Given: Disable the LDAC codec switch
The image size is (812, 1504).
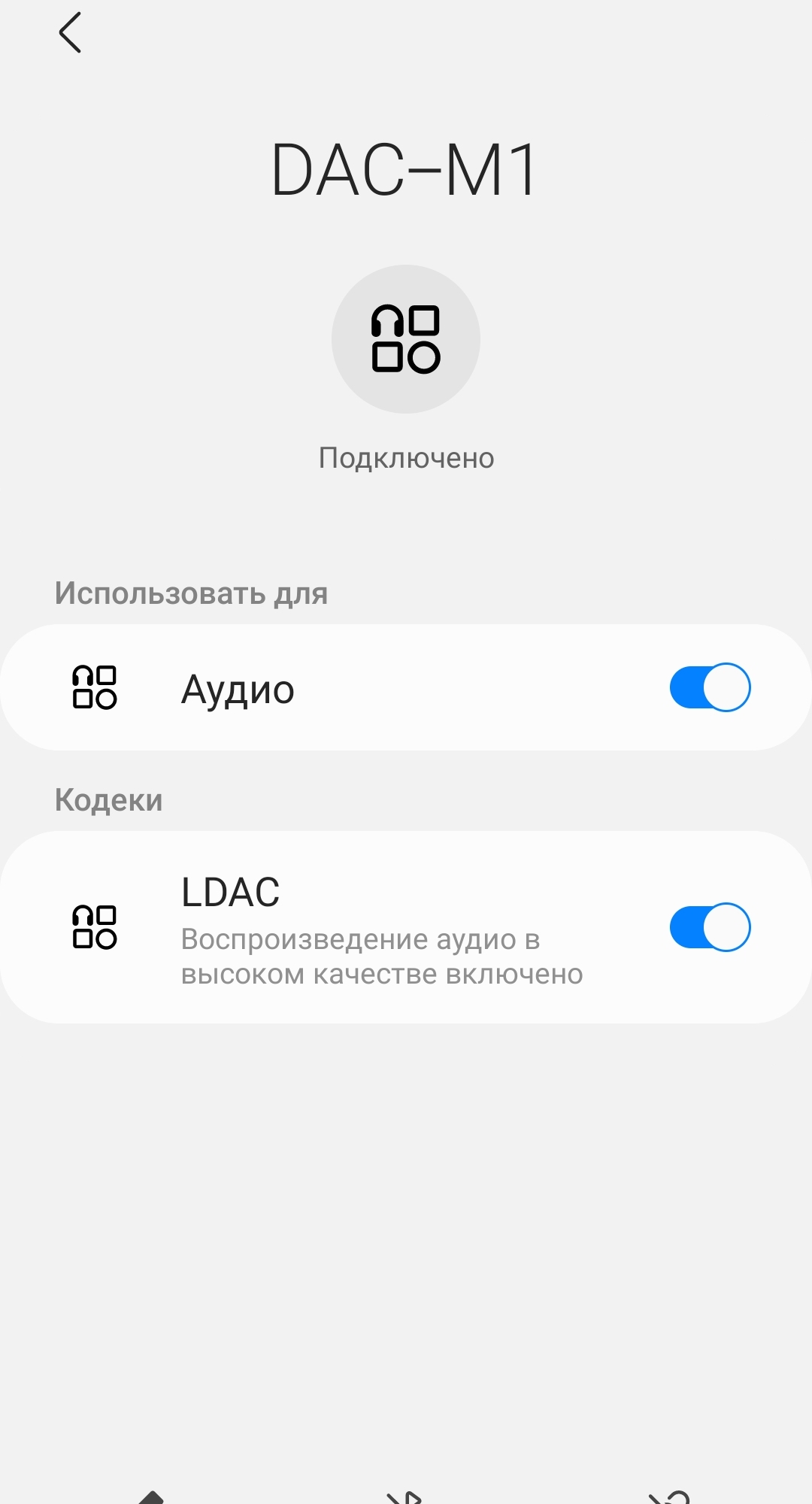Looking at the screenshot, I should pyautogui.click(x=710, y=926).
